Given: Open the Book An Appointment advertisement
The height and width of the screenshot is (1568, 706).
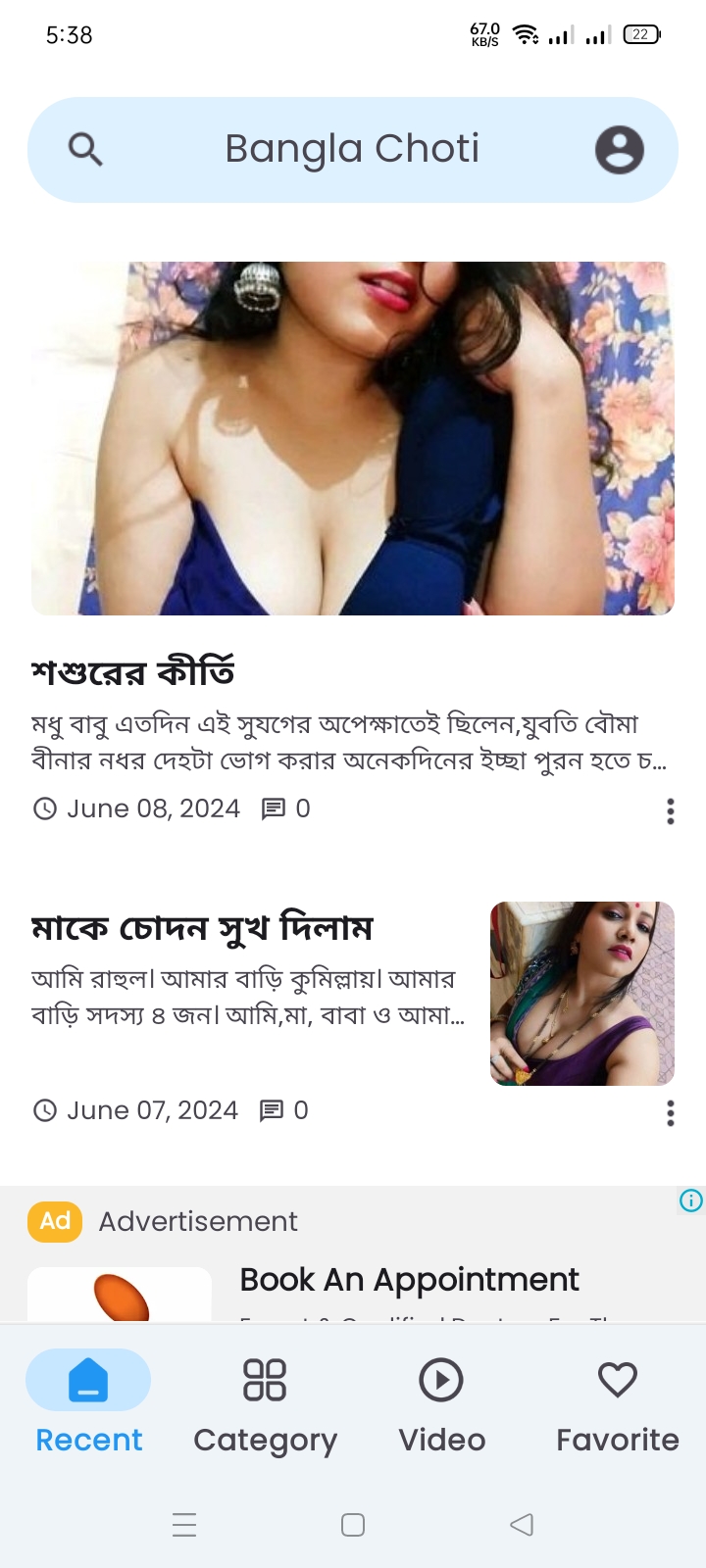Looking at the screenshot, I should pos(409,1280).
